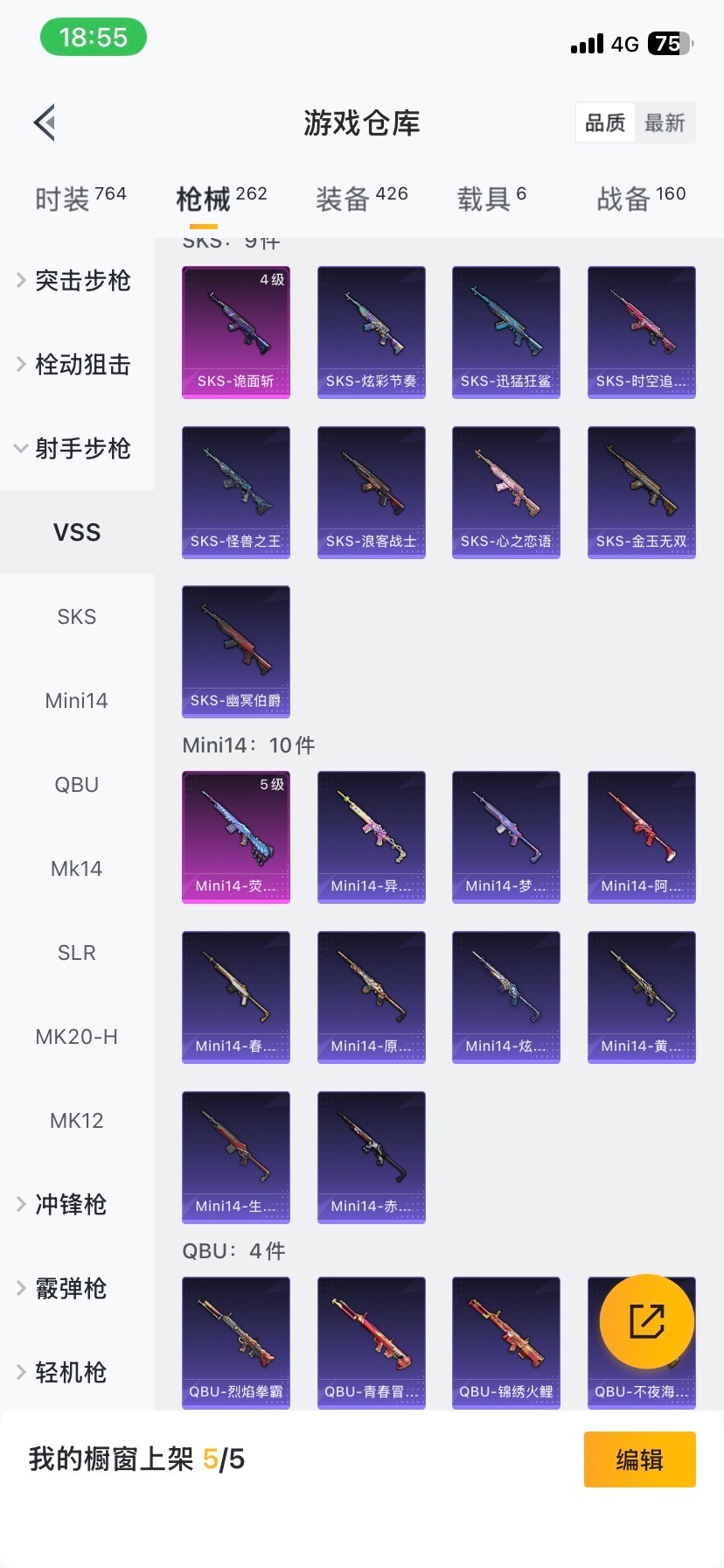Open the SKS-迅猛狂鲨 thumbnail
Viewport: 724px width, 1568px height.
pos(505,332)
